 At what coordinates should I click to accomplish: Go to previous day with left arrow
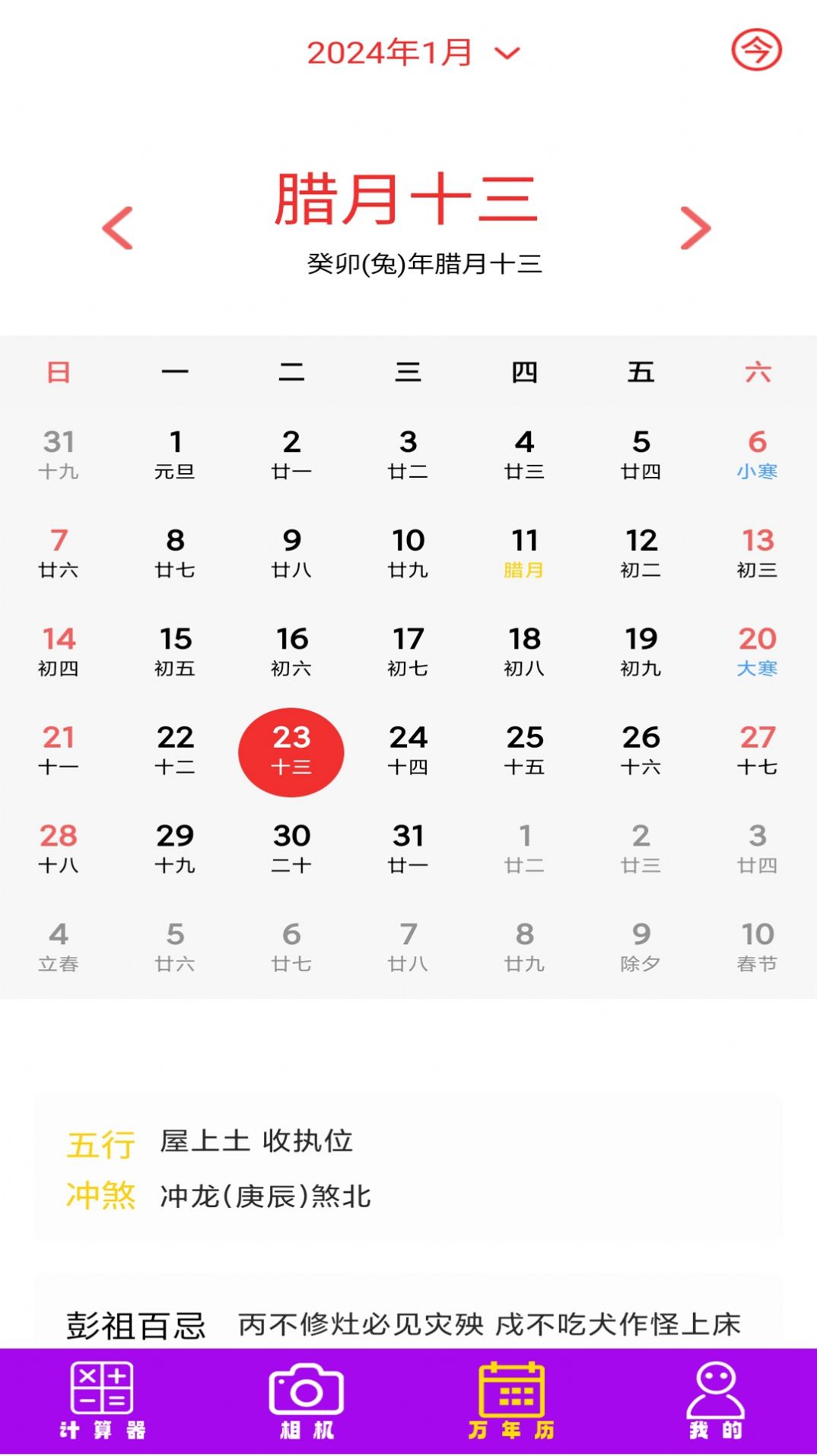click(119, 227)
